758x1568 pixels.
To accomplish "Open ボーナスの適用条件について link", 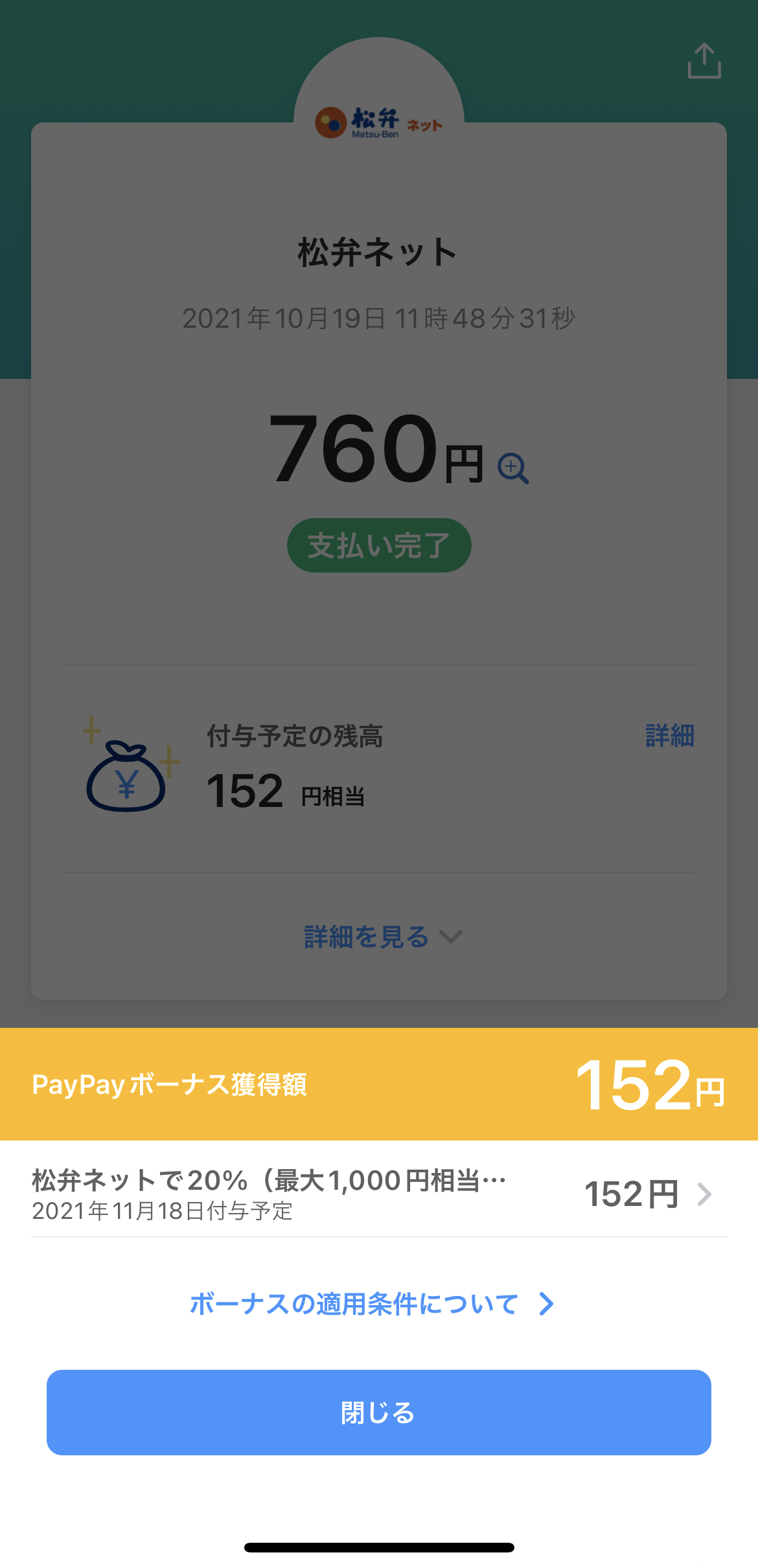I will (x=372, y=1304).
